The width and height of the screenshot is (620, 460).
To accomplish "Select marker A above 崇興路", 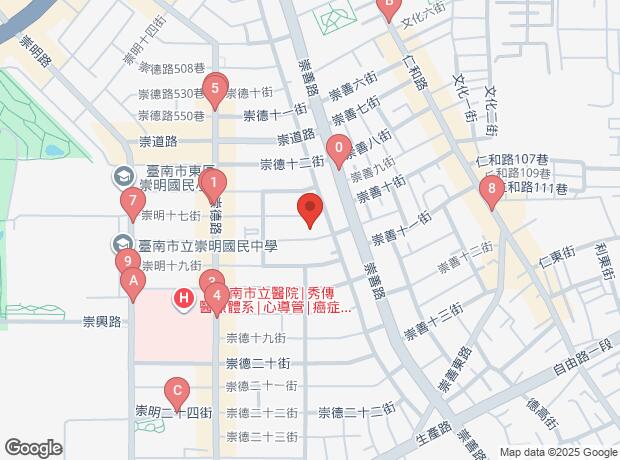I will pyautogui.click(x=130, y=284).
